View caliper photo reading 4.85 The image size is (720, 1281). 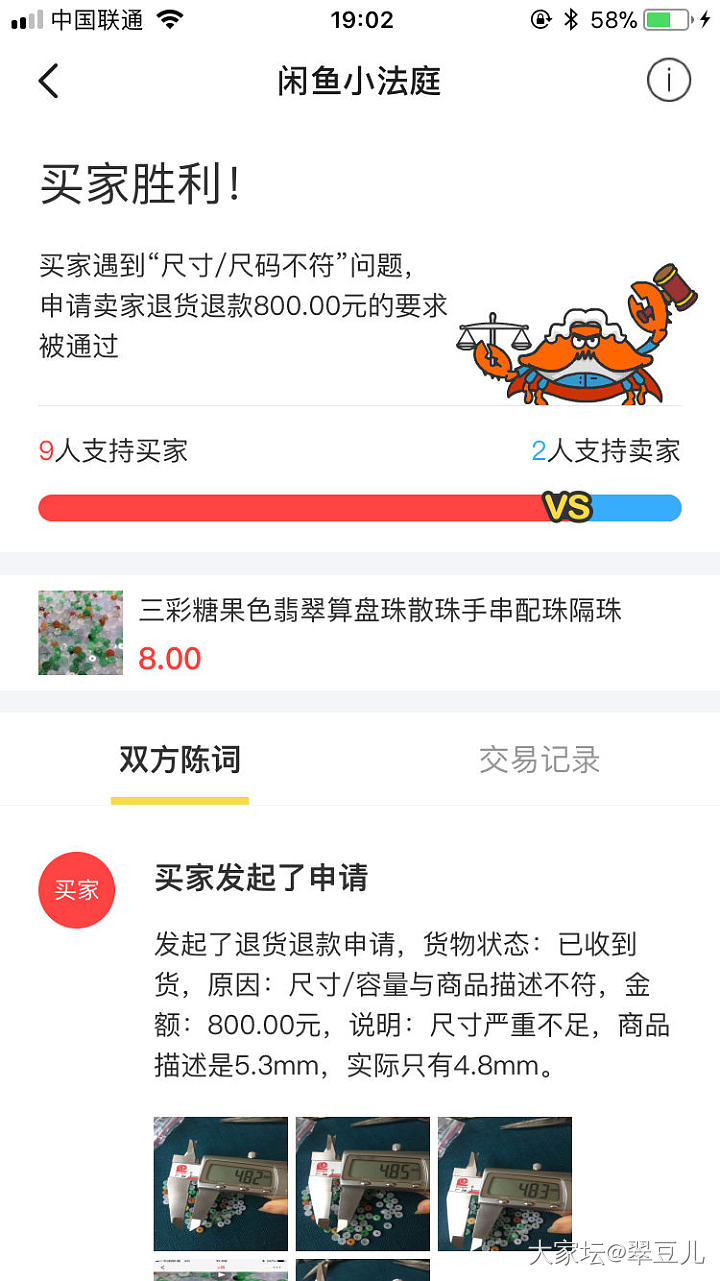[x=363, y=1183]
